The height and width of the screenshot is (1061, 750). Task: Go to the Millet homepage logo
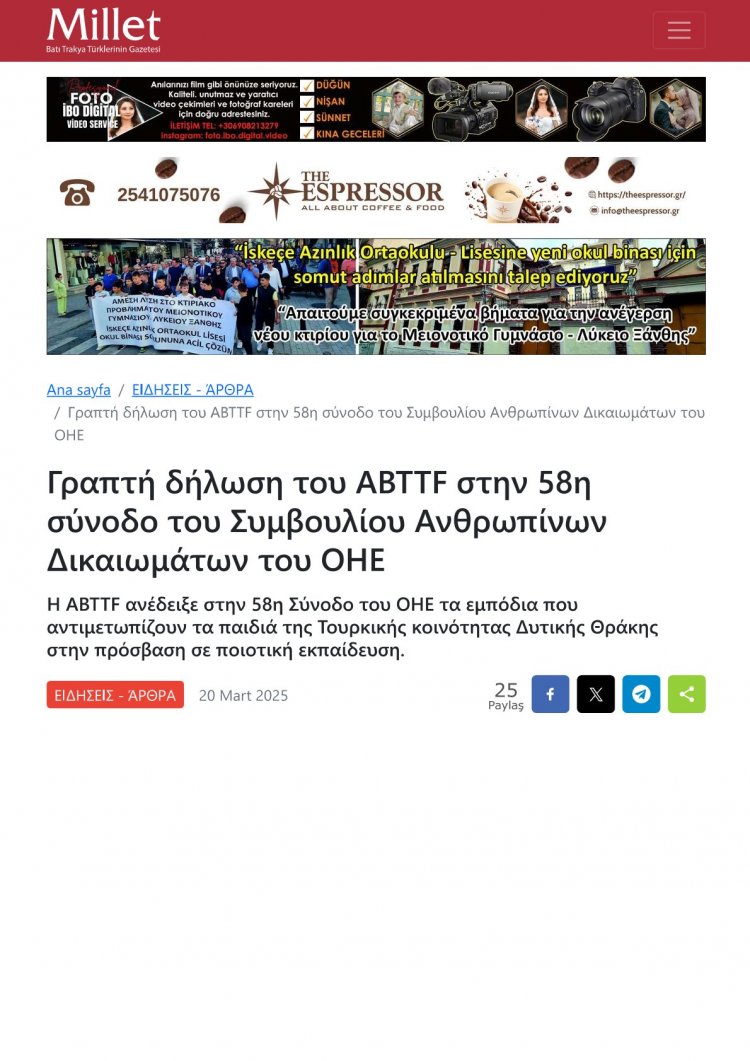[103, 30]
